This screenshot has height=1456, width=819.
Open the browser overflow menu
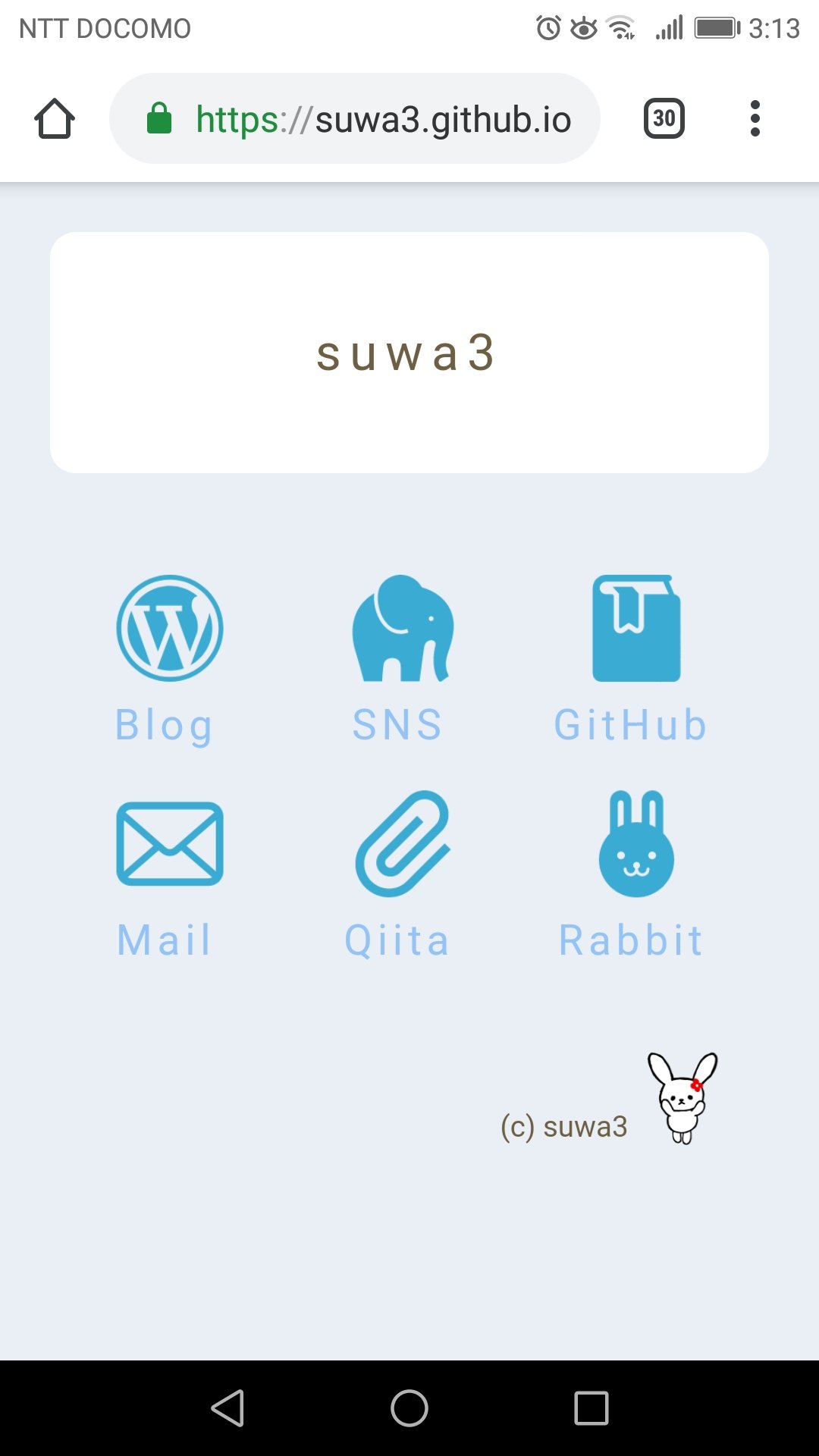click(x=755, y=119)
